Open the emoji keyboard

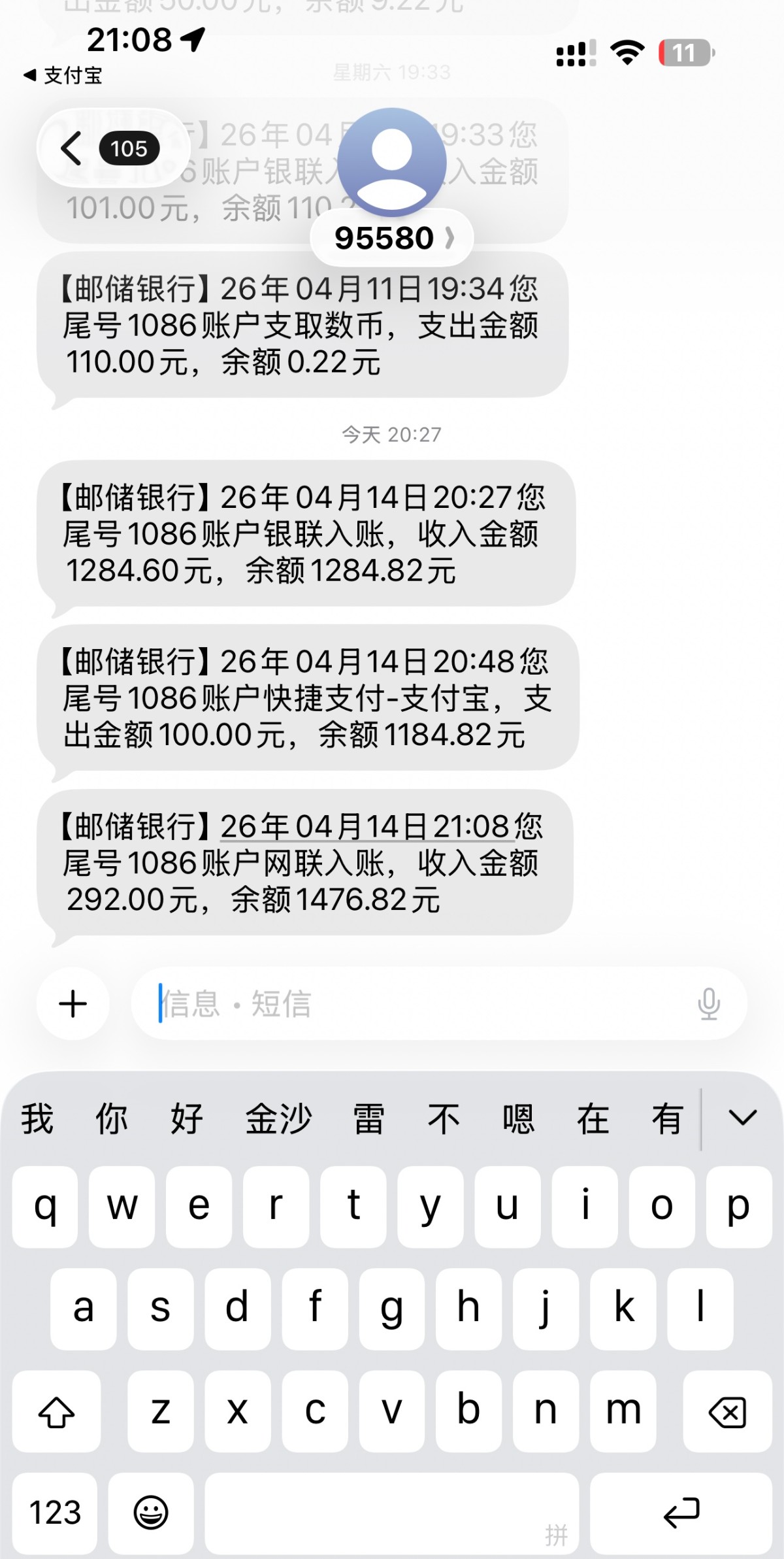pos(151,1512)
